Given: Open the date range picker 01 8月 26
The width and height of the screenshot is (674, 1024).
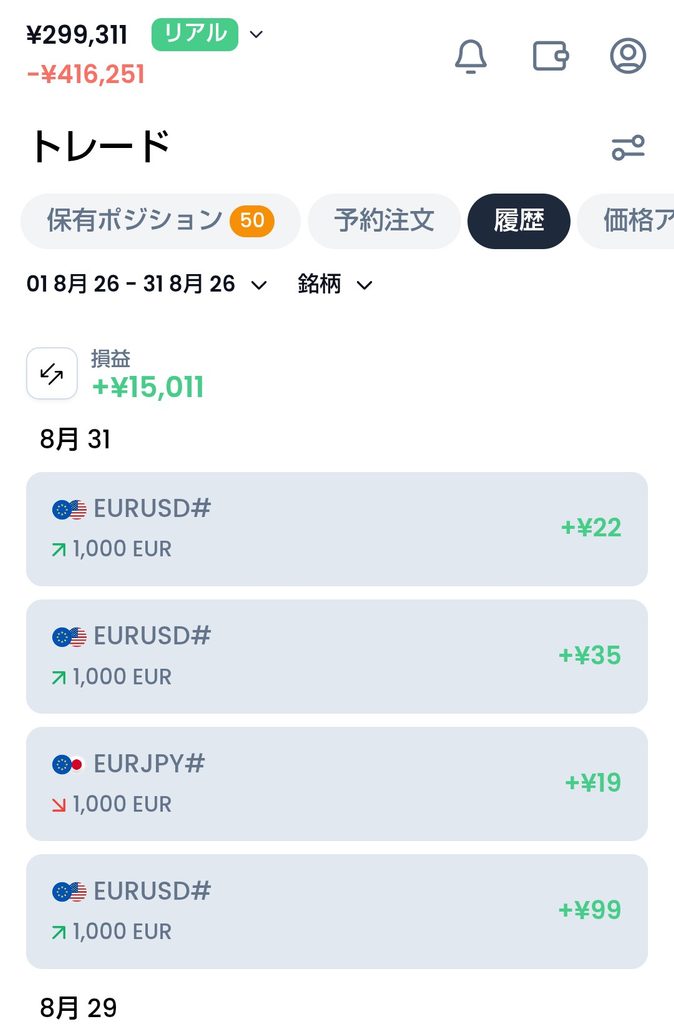Looking at the screenshot, I should [147, 284].
